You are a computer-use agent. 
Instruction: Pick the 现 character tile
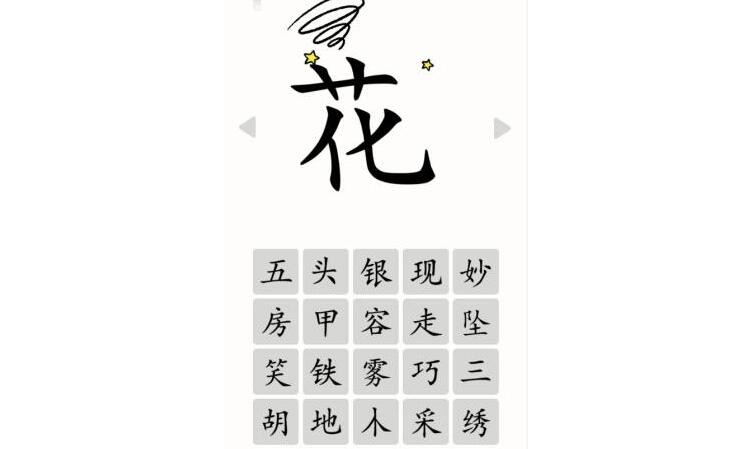click(x=426, y=272)
